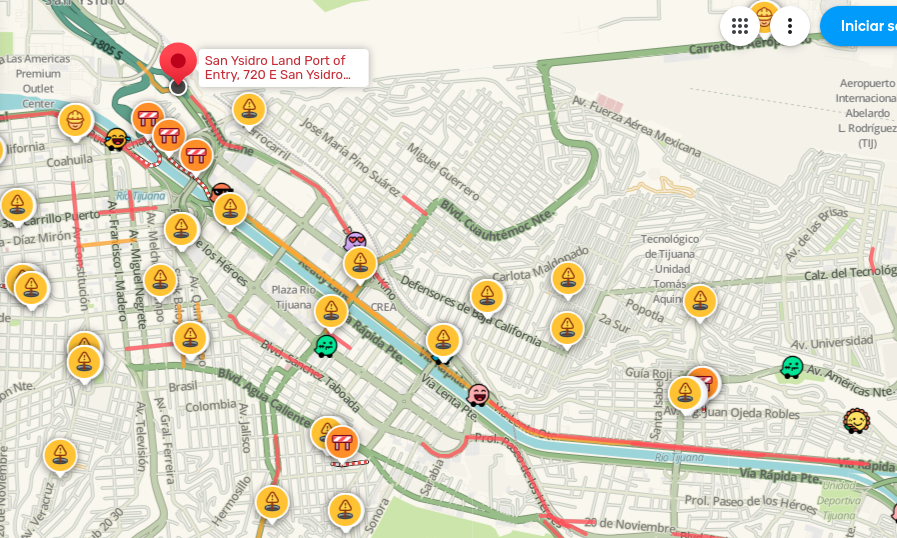The height and width of the screenshot is (538, 897).
Task: Open the purple Wazer with sunglasses
Action: click(355, 242)
